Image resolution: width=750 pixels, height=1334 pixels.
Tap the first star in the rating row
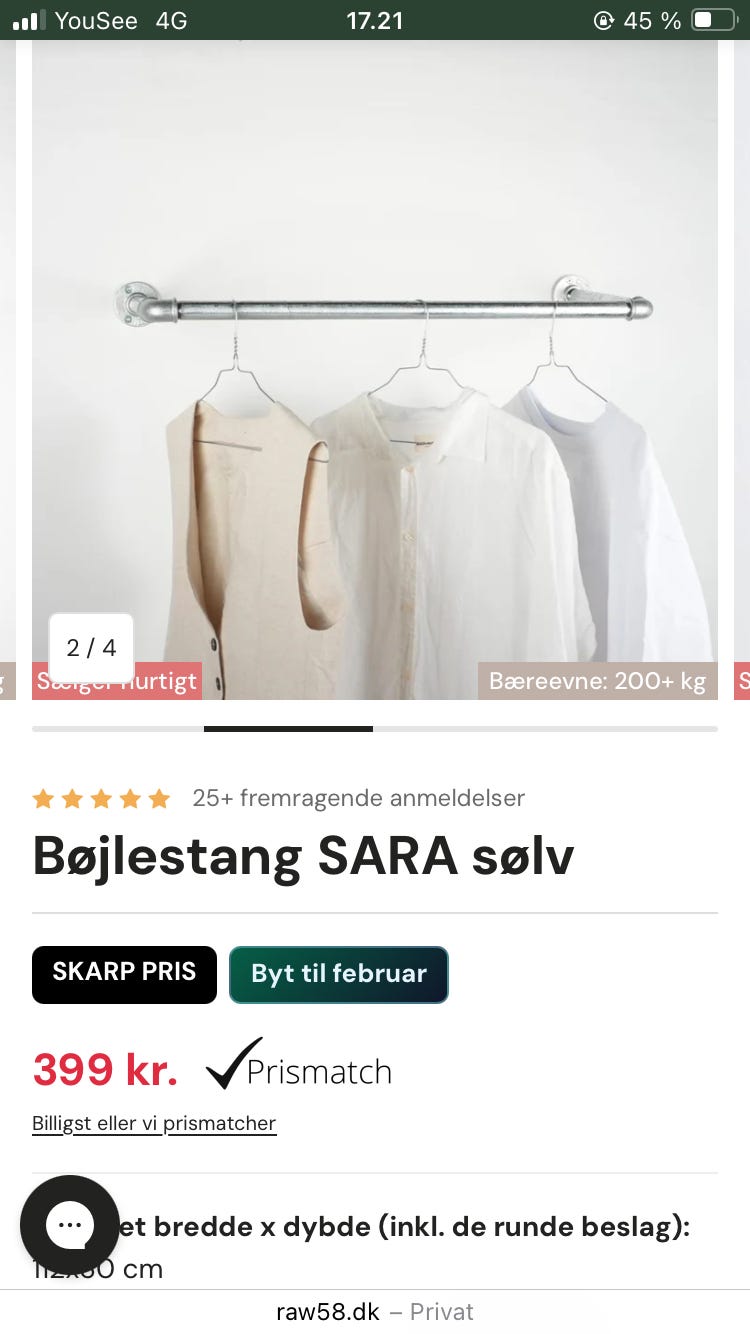tap(44, 798)
